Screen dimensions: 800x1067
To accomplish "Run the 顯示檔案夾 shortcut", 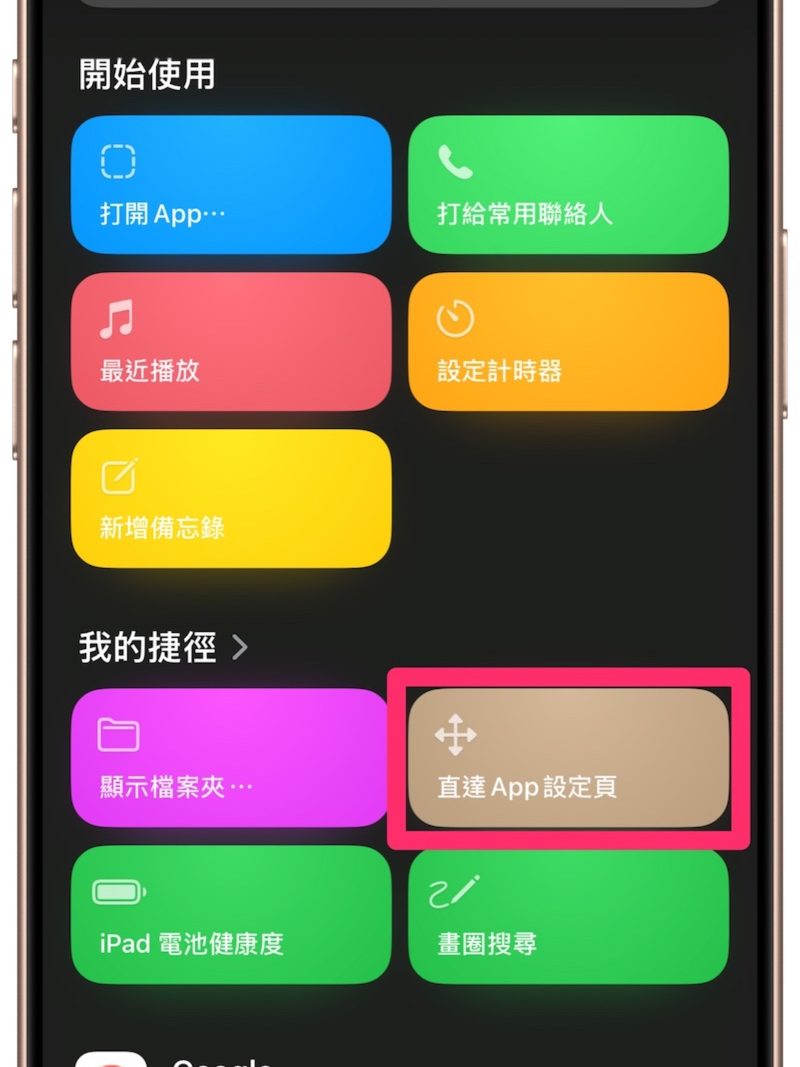I will coord(231,757).
